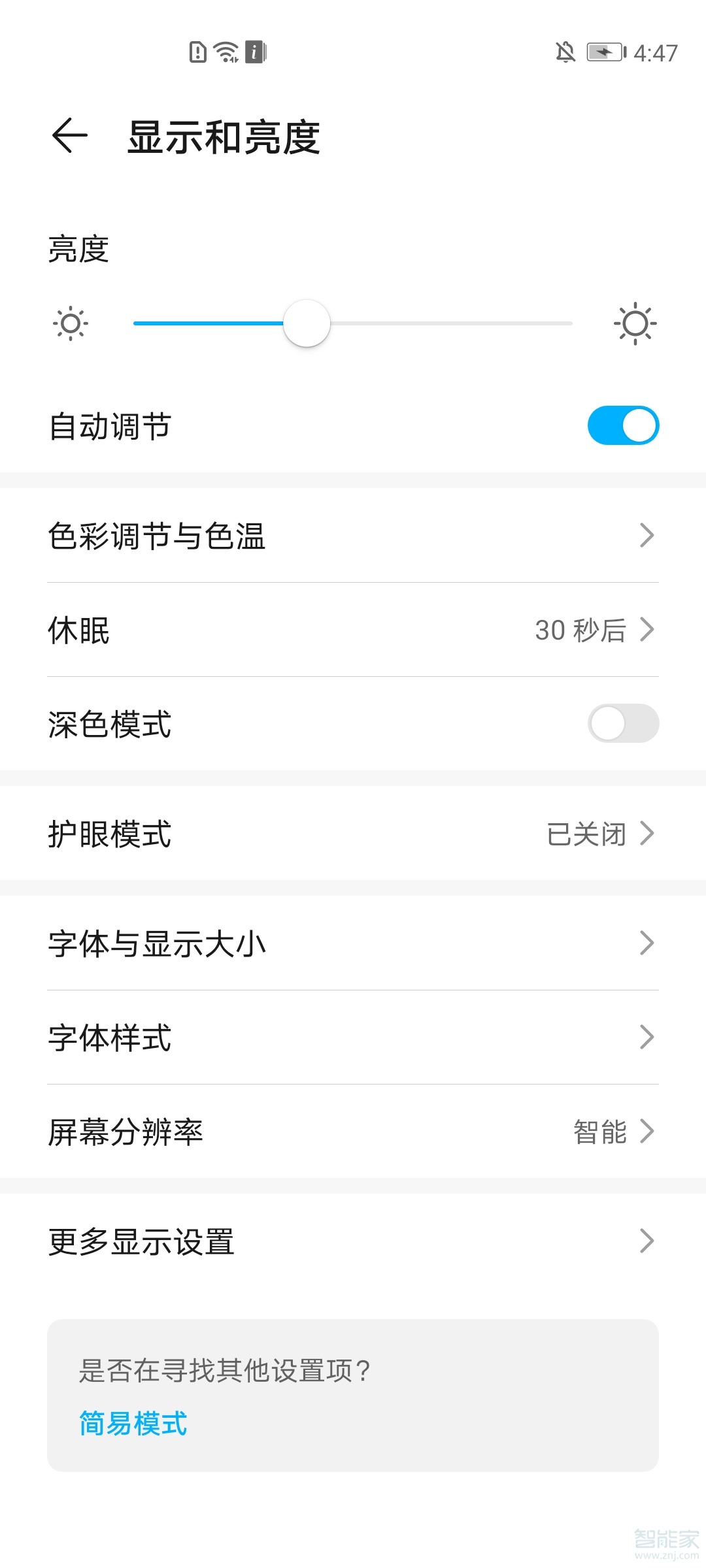Screen dimensions: 706x1568
Task: Open the 字体样式 font style page
Action: (x=353, y=1039)
